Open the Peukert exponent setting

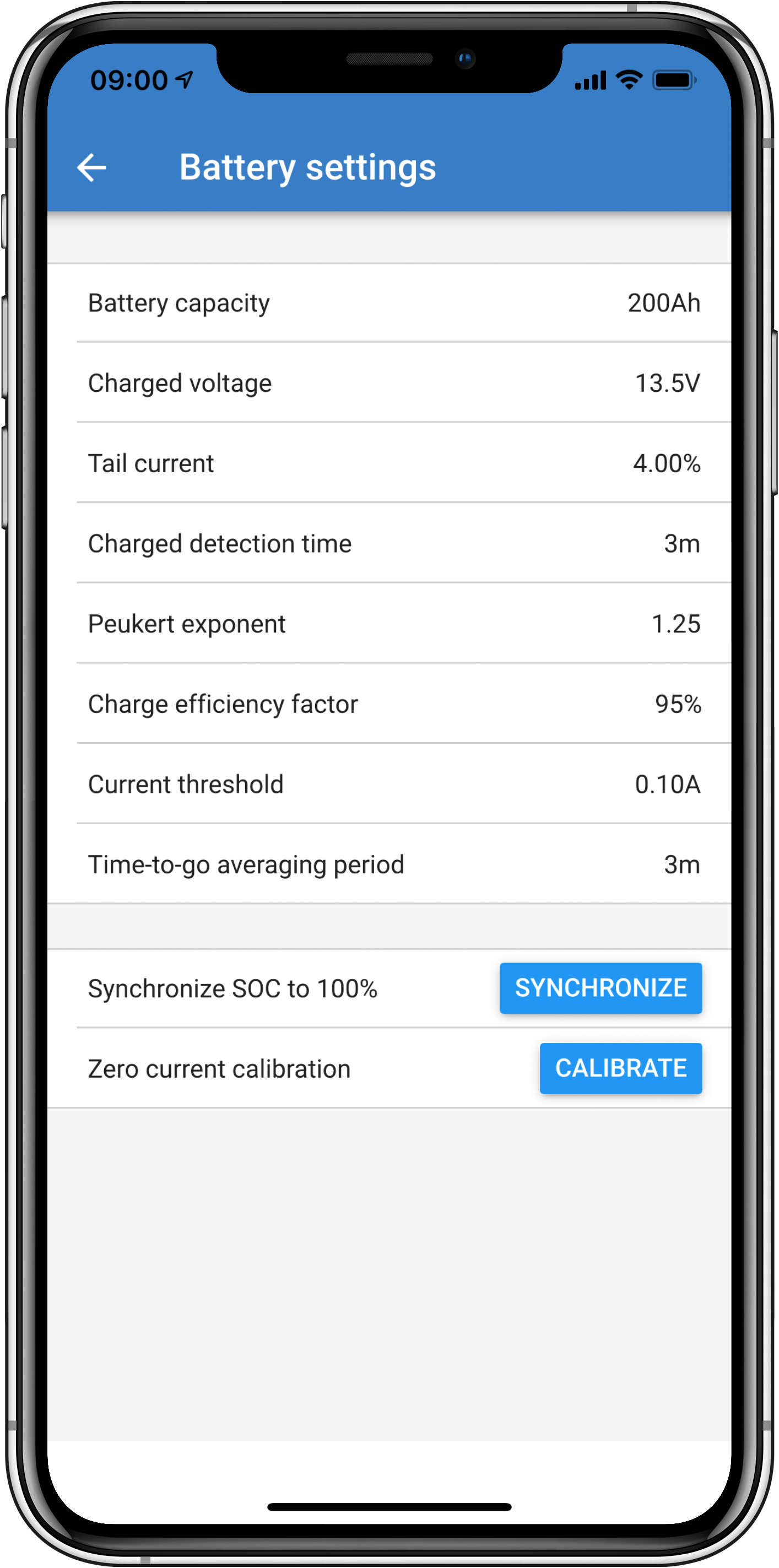tap(389, 624)
